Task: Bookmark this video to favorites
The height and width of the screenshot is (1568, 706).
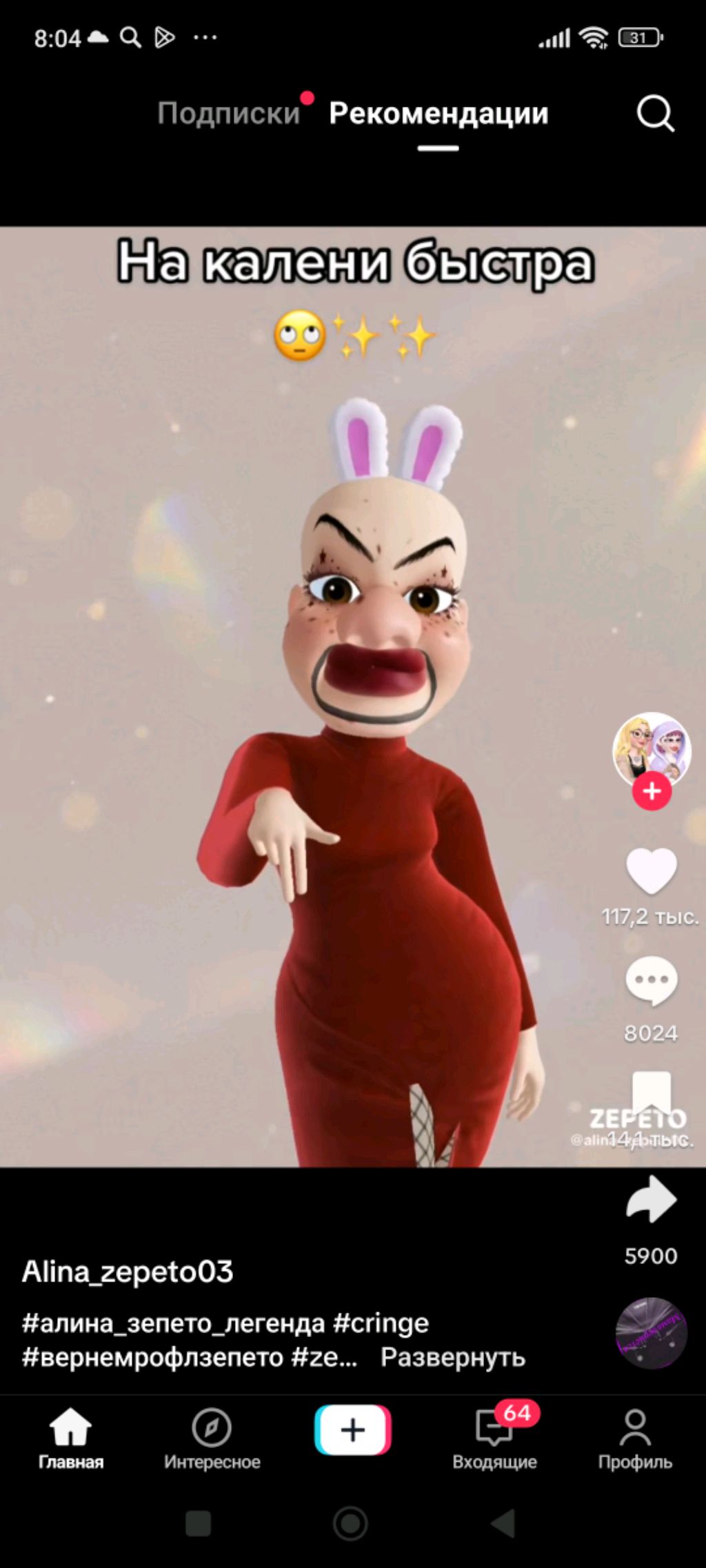Action: click(x=652, y=1091)
